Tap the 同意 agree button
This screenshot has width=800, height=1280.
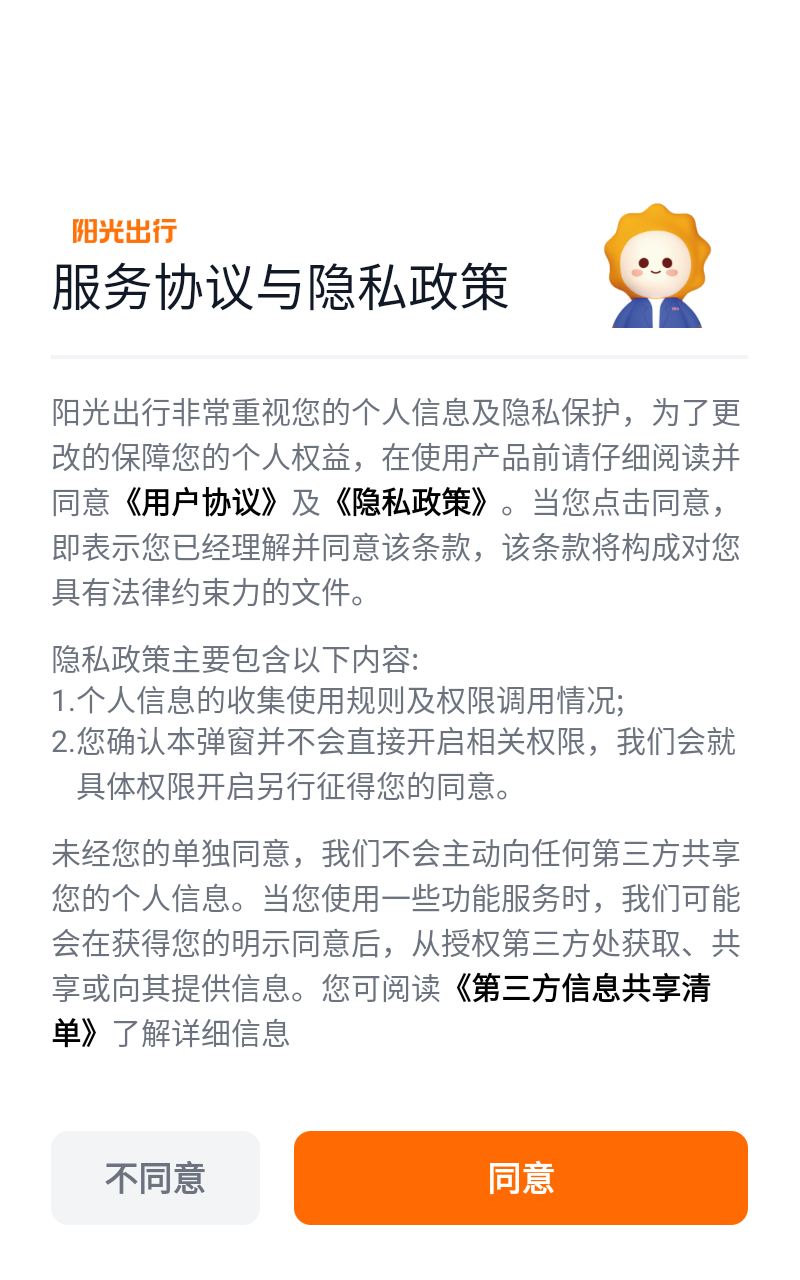tap(520, 1178)
